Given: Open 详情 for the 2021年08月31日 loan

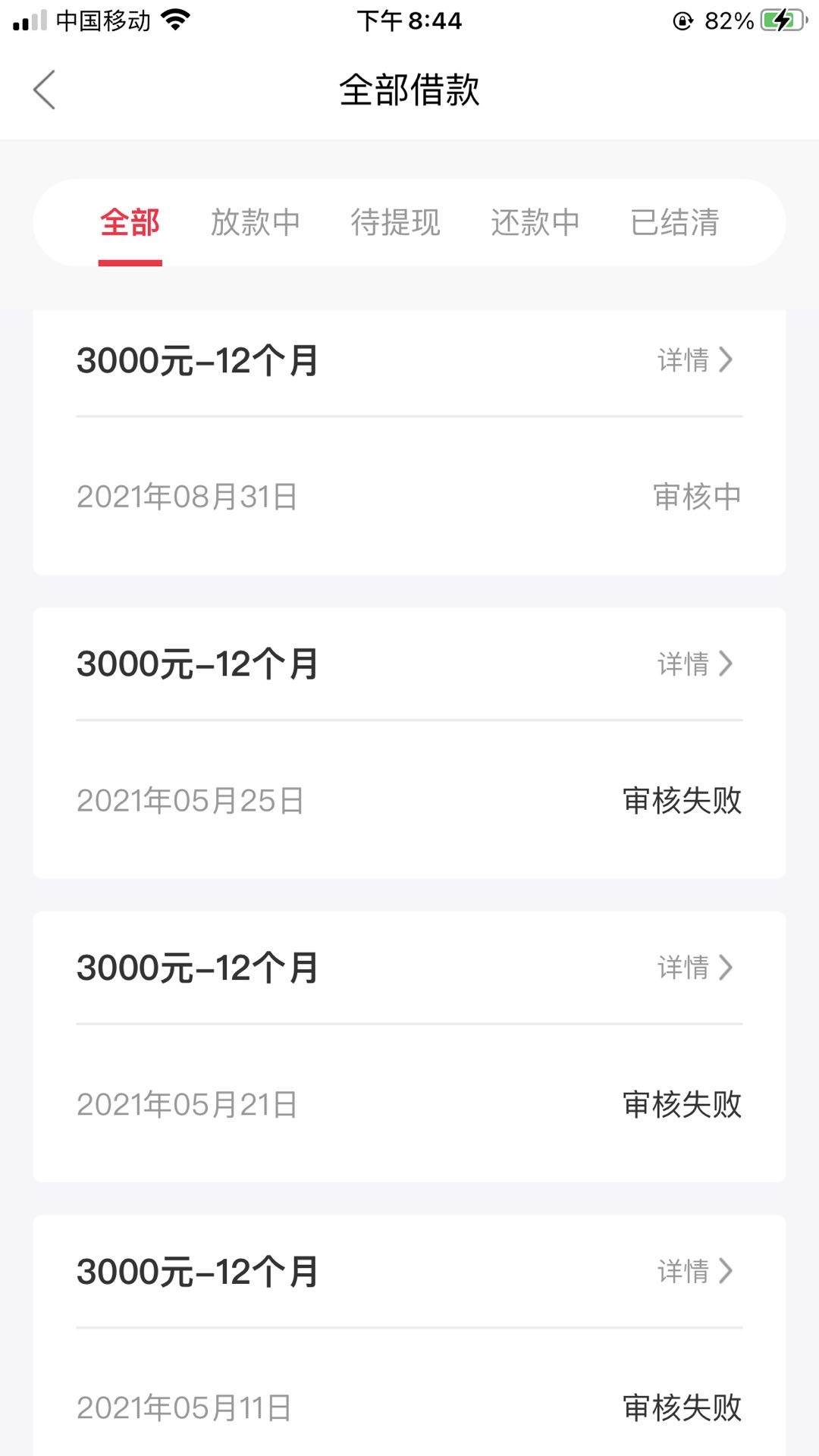Looking at the screenshot, I should 695,360.
